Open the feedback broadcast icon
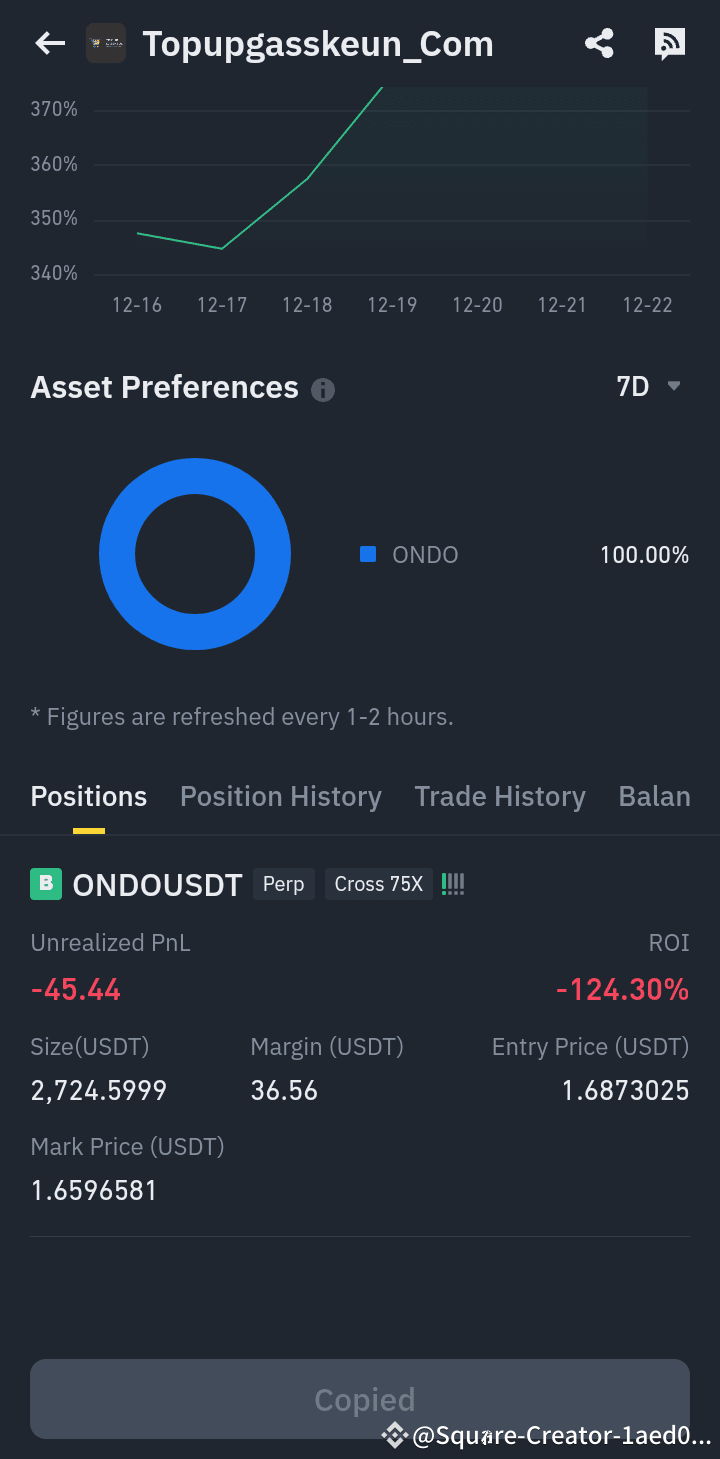Screen dimensions: 720x1459 point(670,43)
